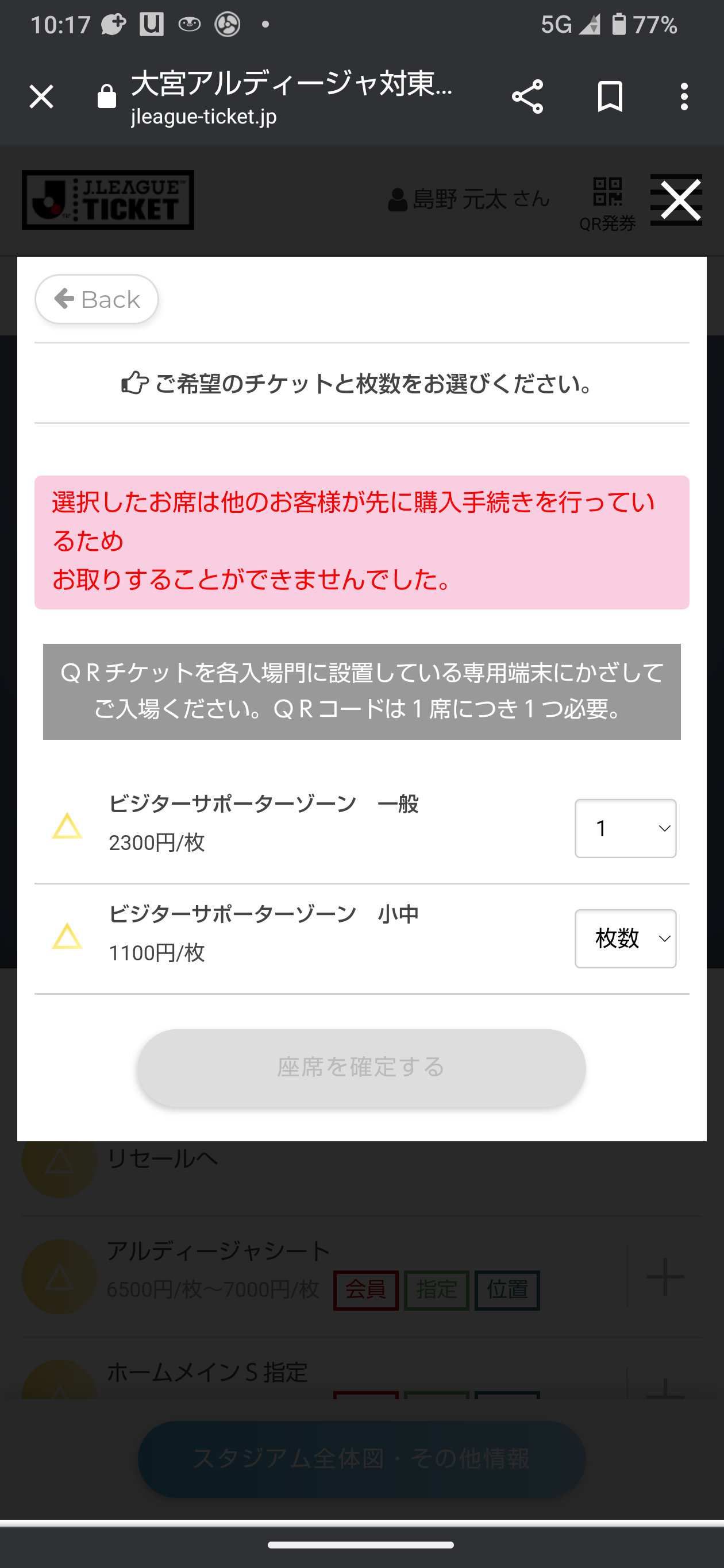Tap 座席を確定する to confirm seats
This screenshot has height=1568, width=724.
(361, 1067)
